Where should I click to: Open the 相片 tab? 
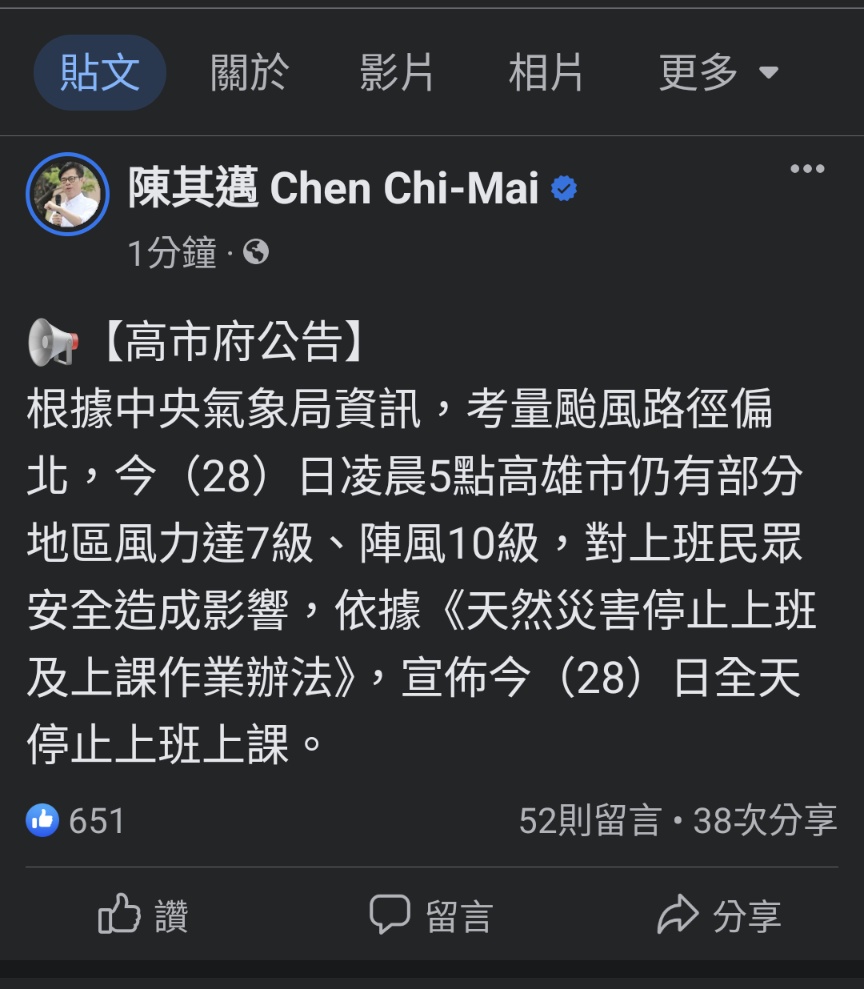pyautogui.click(x=546, y=73)
